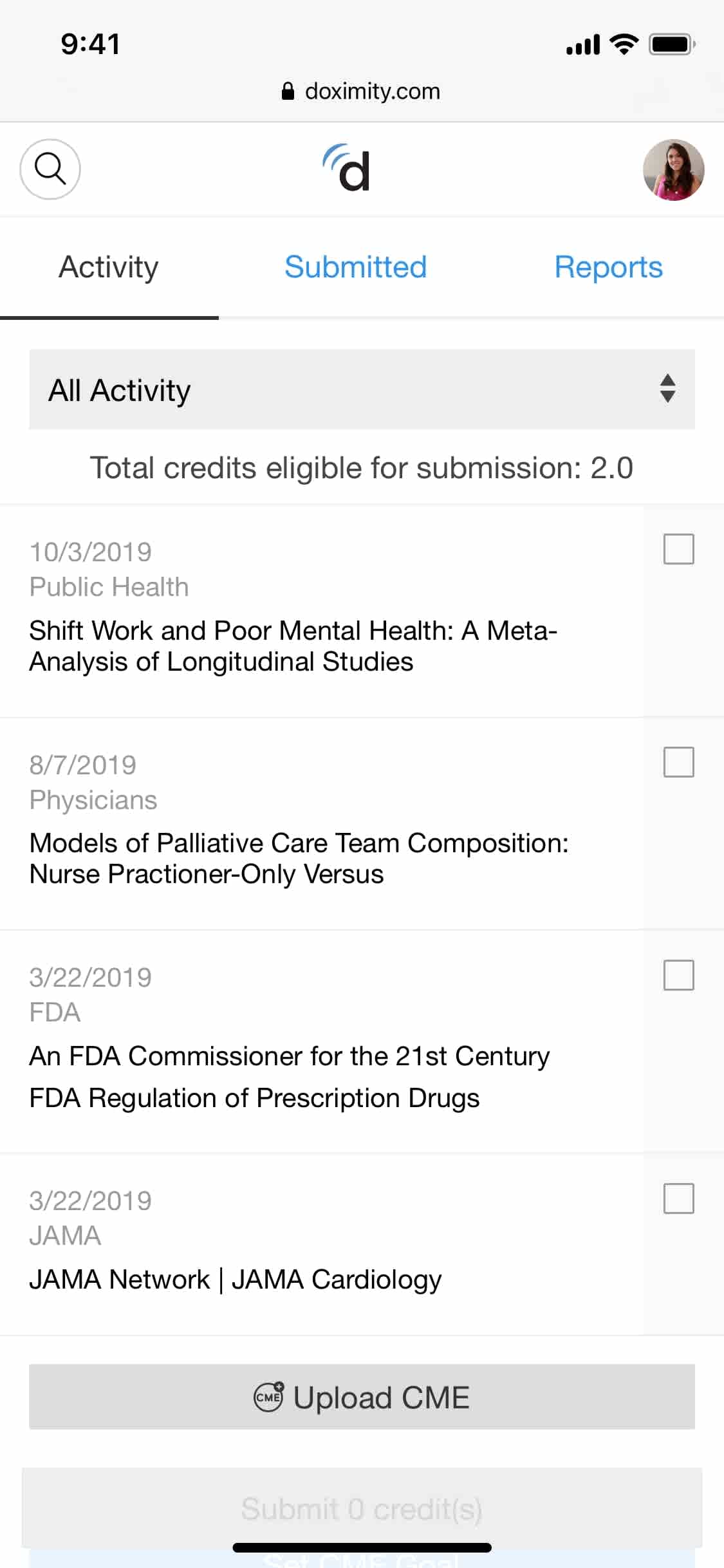Check the Models of Palliative Care box
Viewport: 724px width, 1568px height.
click(x=678, y=762)
